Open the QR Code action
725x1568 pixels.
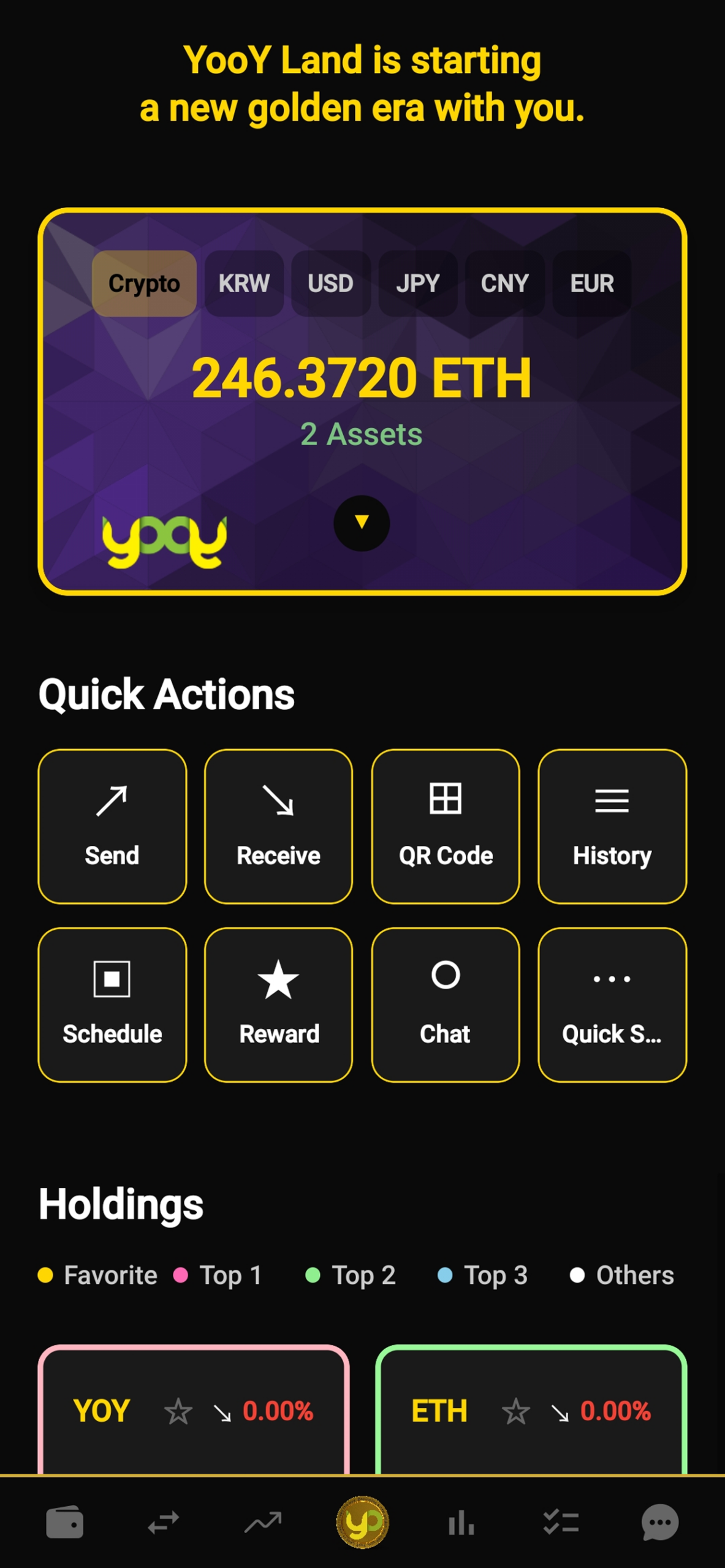point(446,826)
